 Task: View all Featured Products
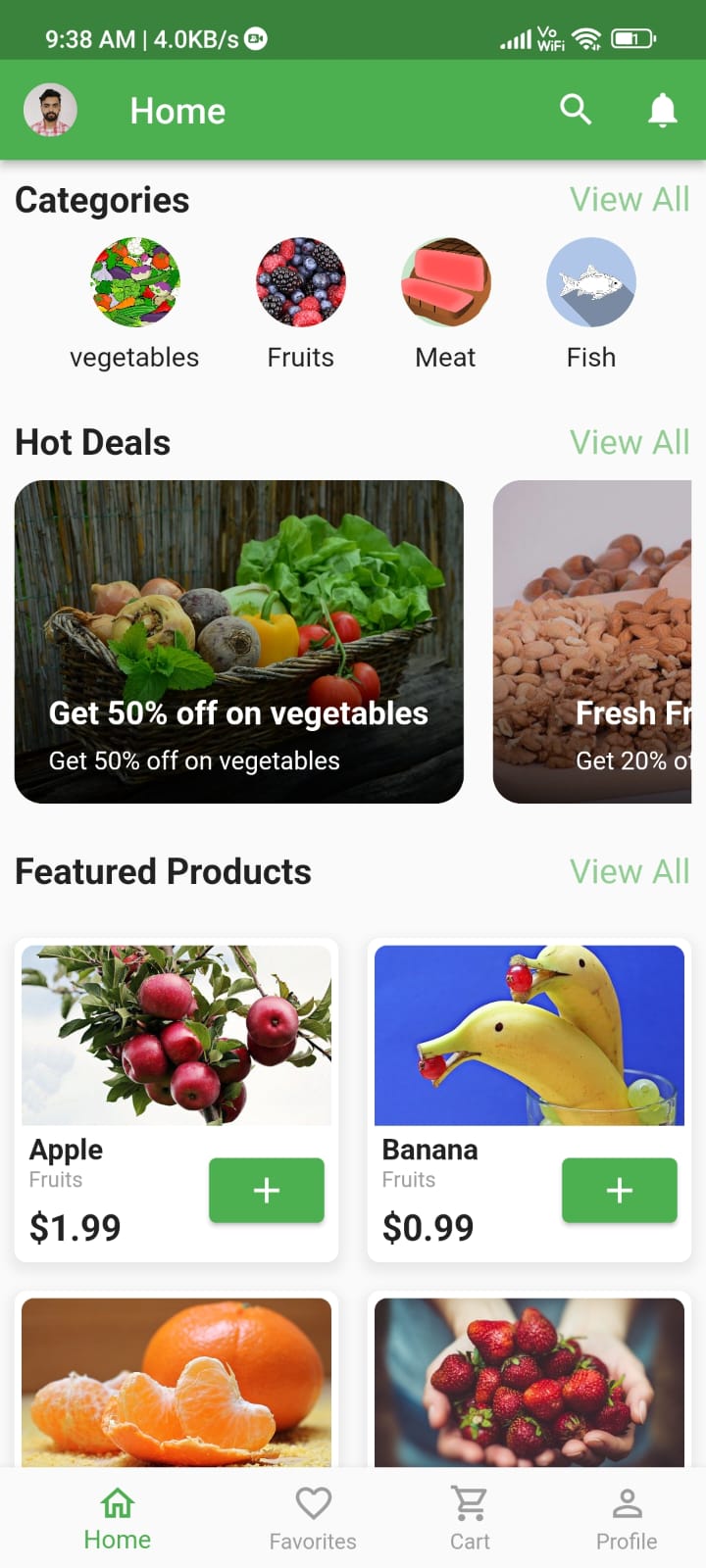tap(630, 872)
